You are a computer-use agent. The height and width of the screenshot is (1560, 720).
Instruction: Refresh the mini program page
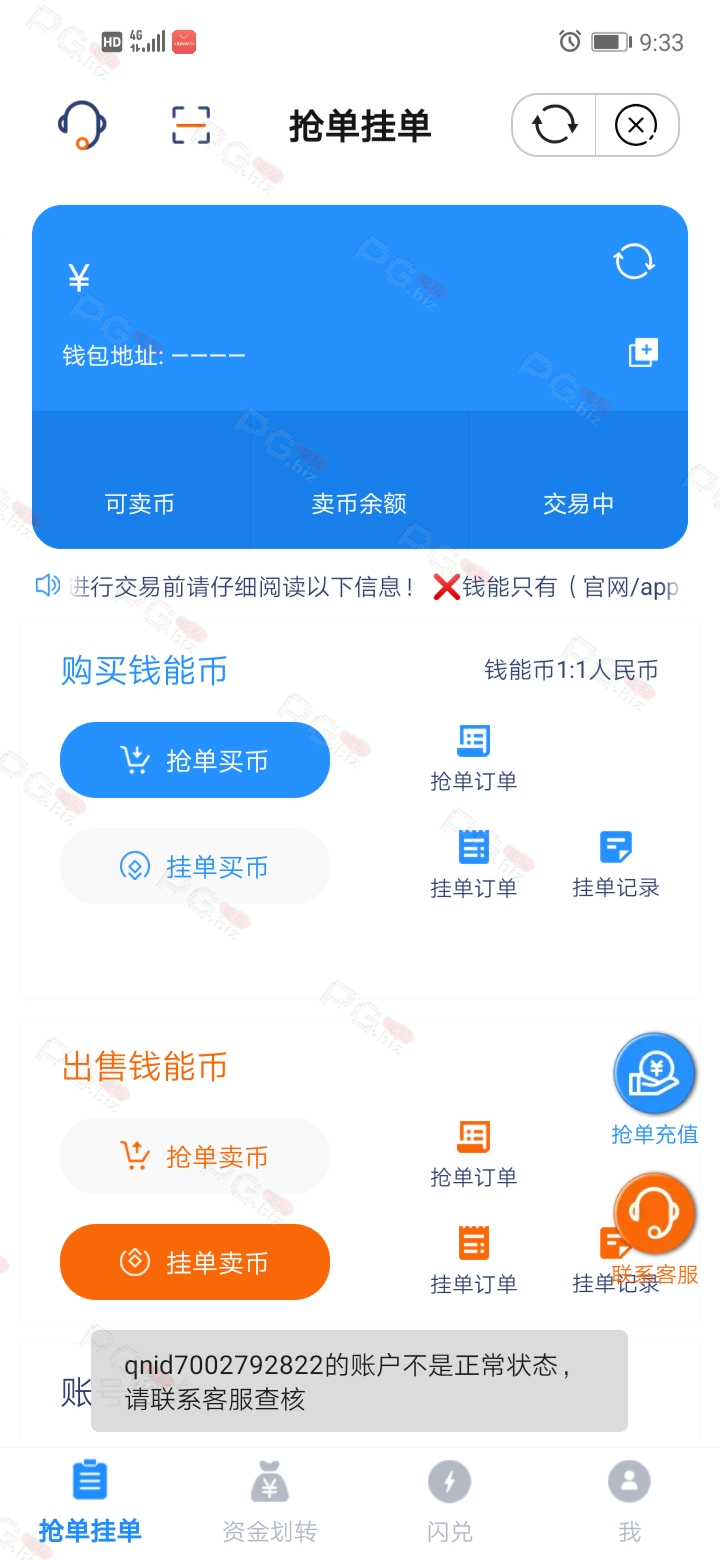[x=554, y=125]
